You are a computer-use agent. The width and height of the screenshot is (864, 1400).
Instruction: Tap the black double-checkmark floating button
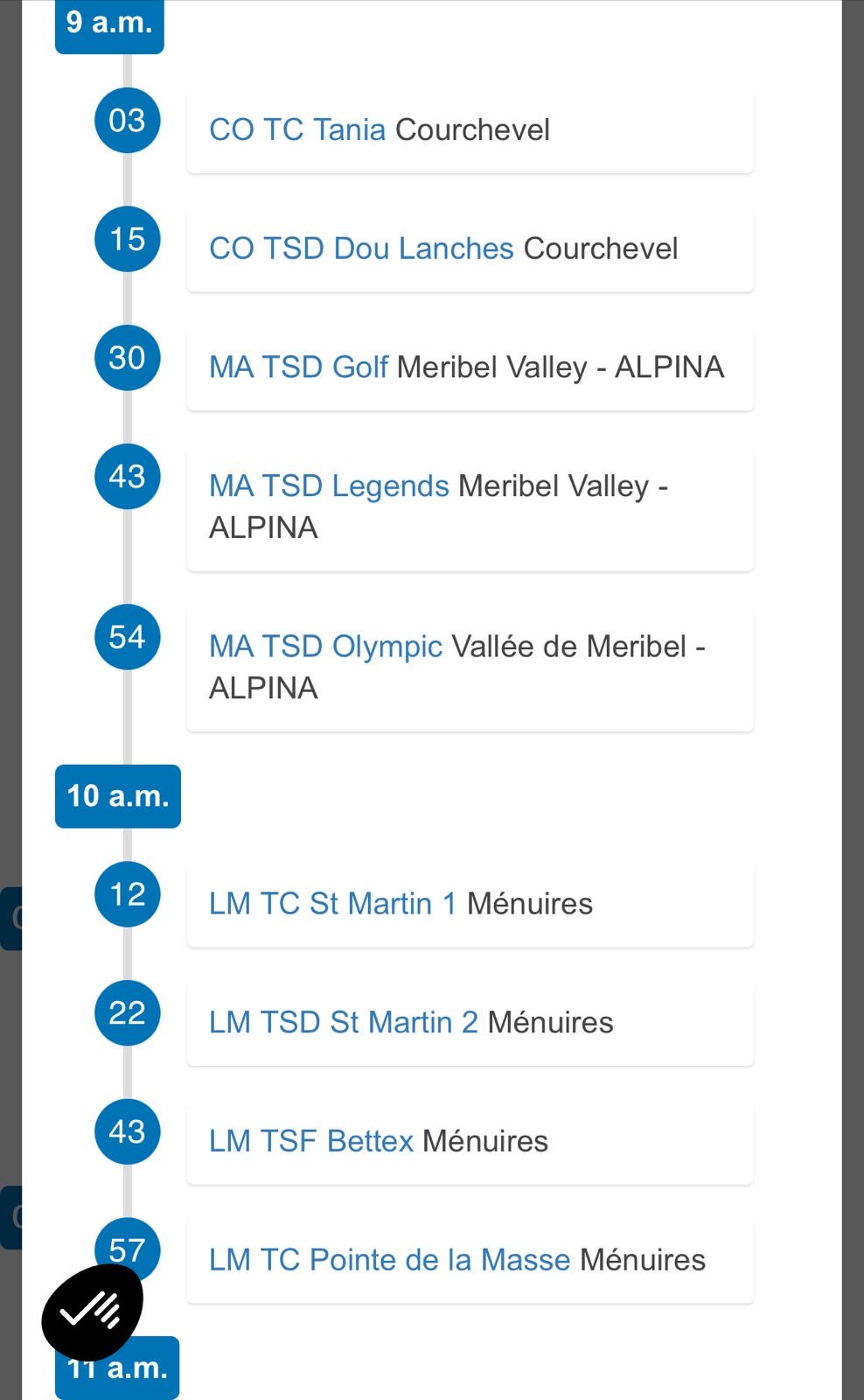(x=92, y=1312)
